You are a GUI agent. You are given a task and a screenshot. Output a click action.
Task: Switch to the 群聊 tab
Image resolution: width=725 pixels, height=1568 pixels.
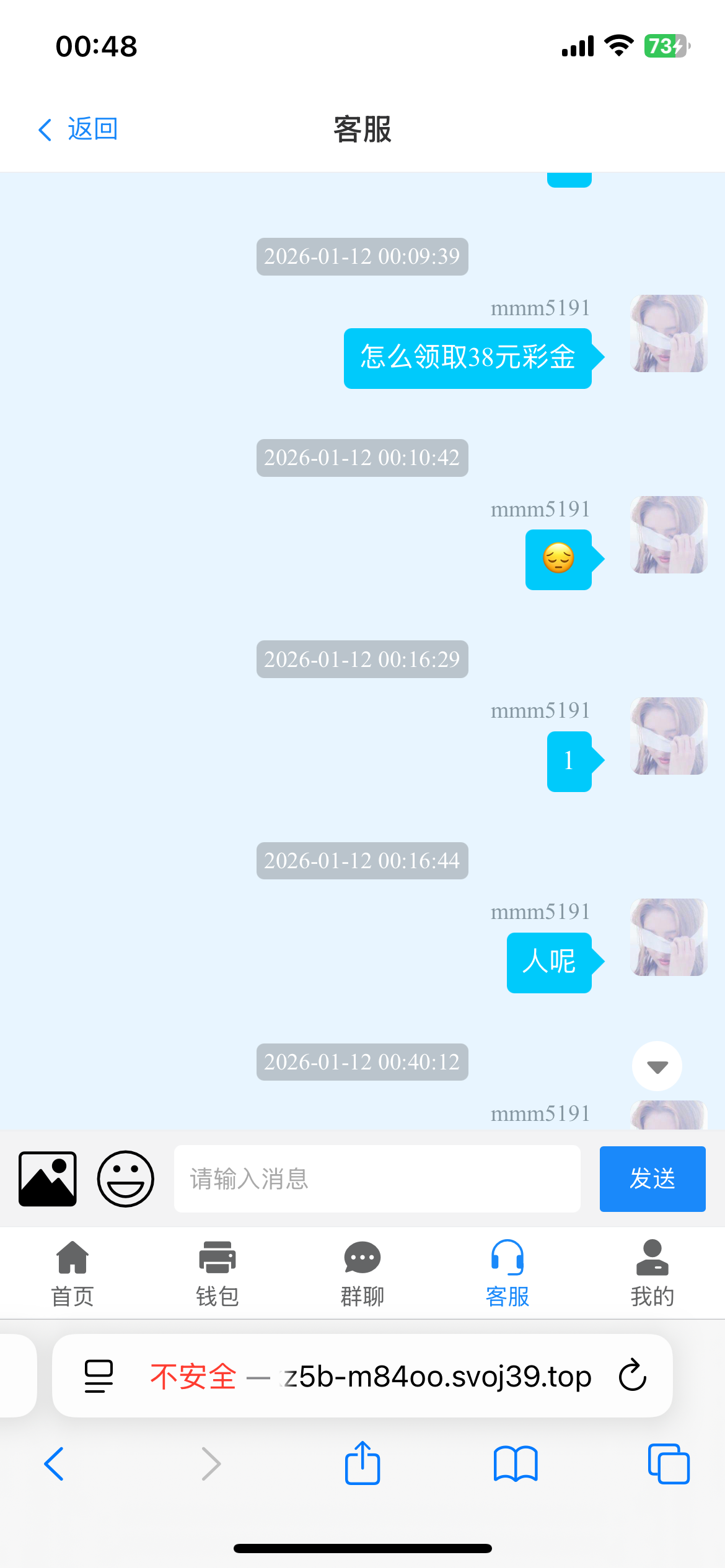click(x=362, y=1273)
